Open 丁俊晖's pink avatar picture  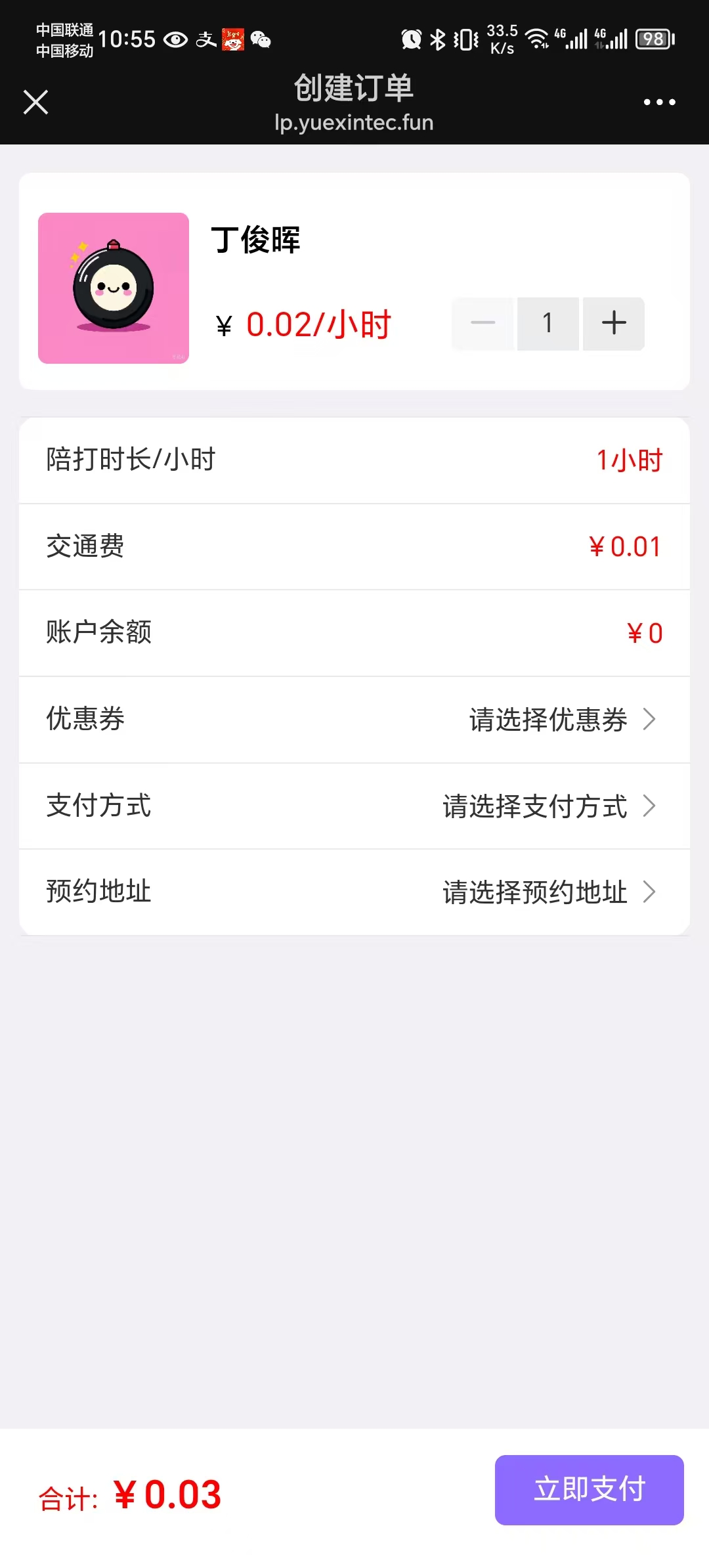point(114,288)
